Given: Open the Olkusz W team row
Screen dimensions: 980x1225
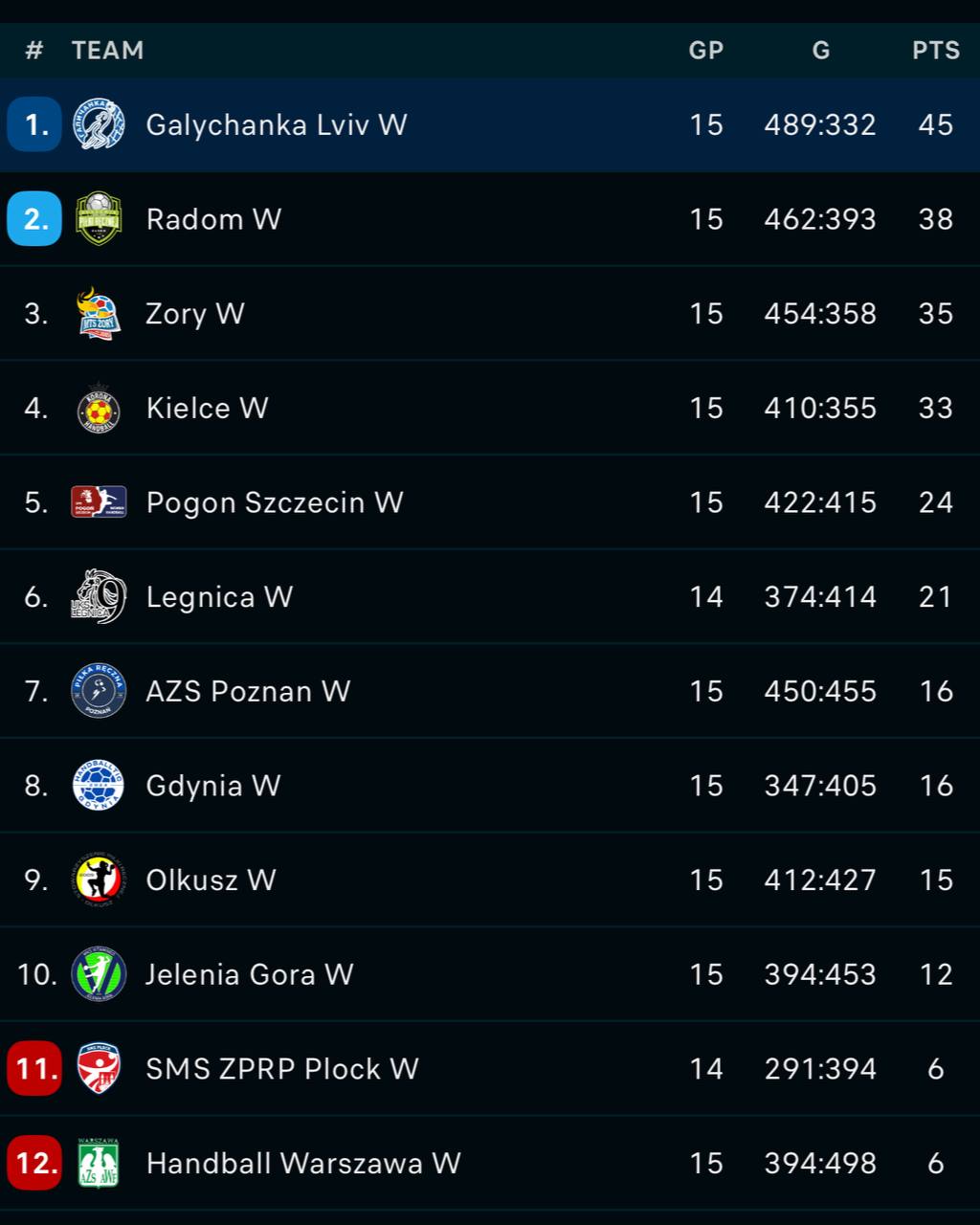Looking at the screenshot, I should tap(211, 880).
